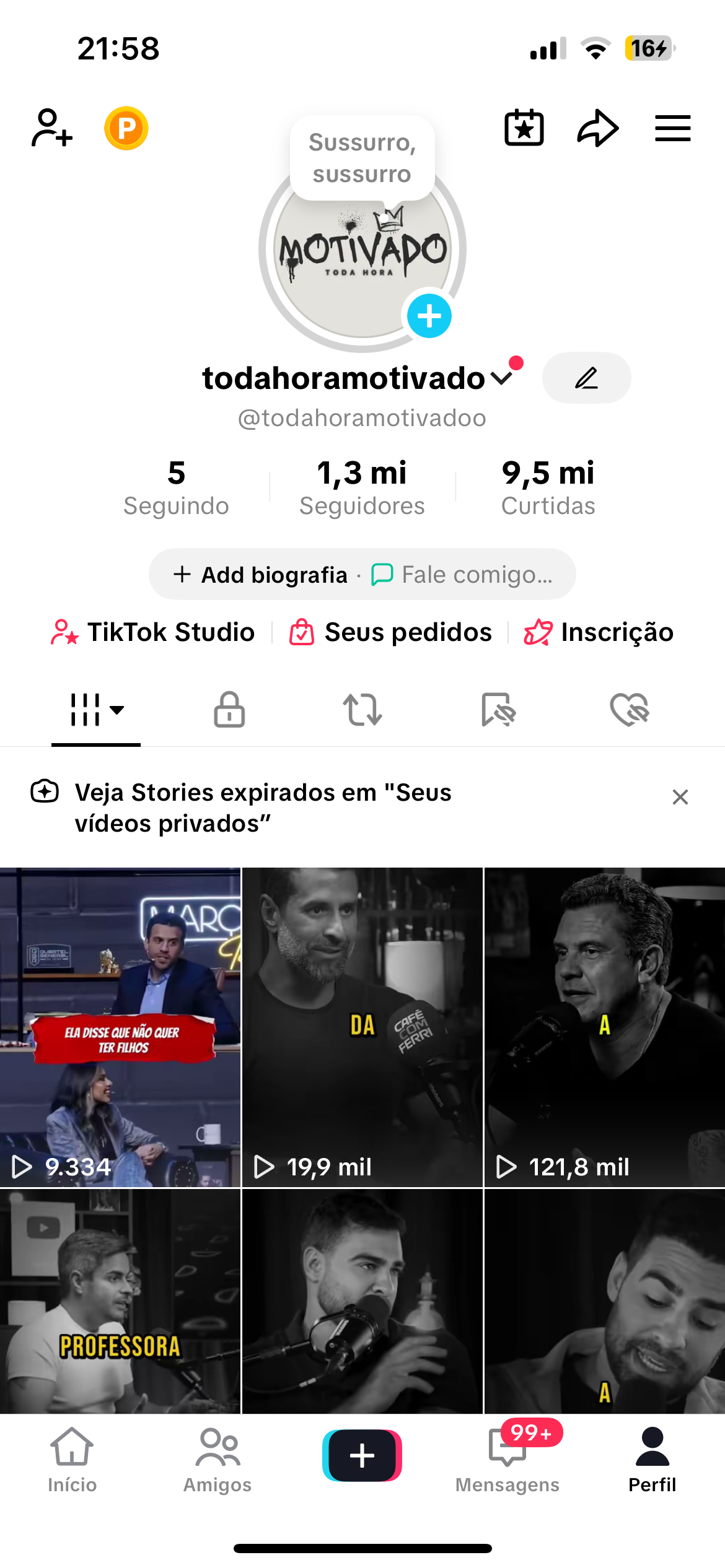
Task: Open the add friends icon
Action: tap(52, 128)
